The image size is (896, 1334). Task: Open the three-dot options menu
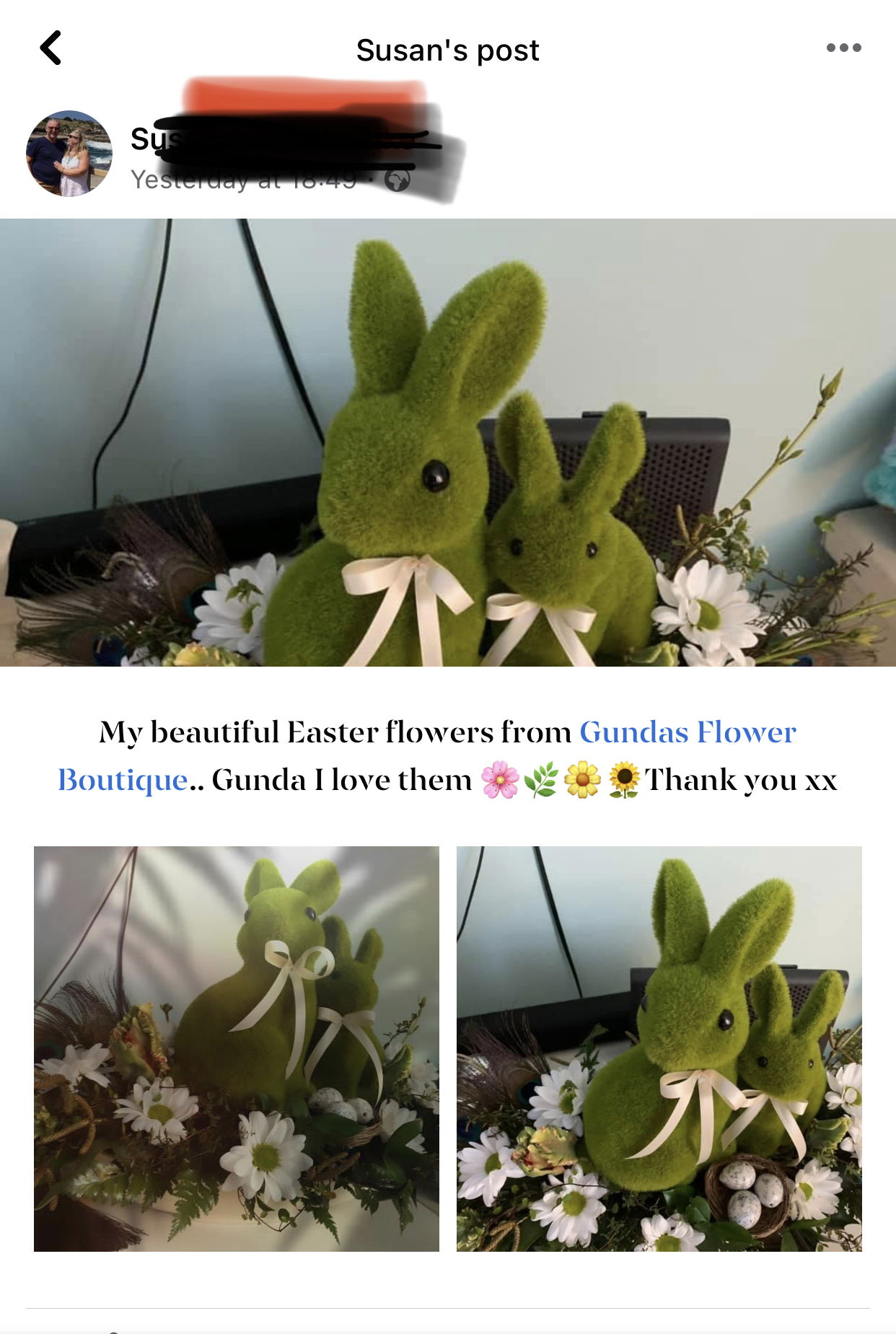[843, 48]
